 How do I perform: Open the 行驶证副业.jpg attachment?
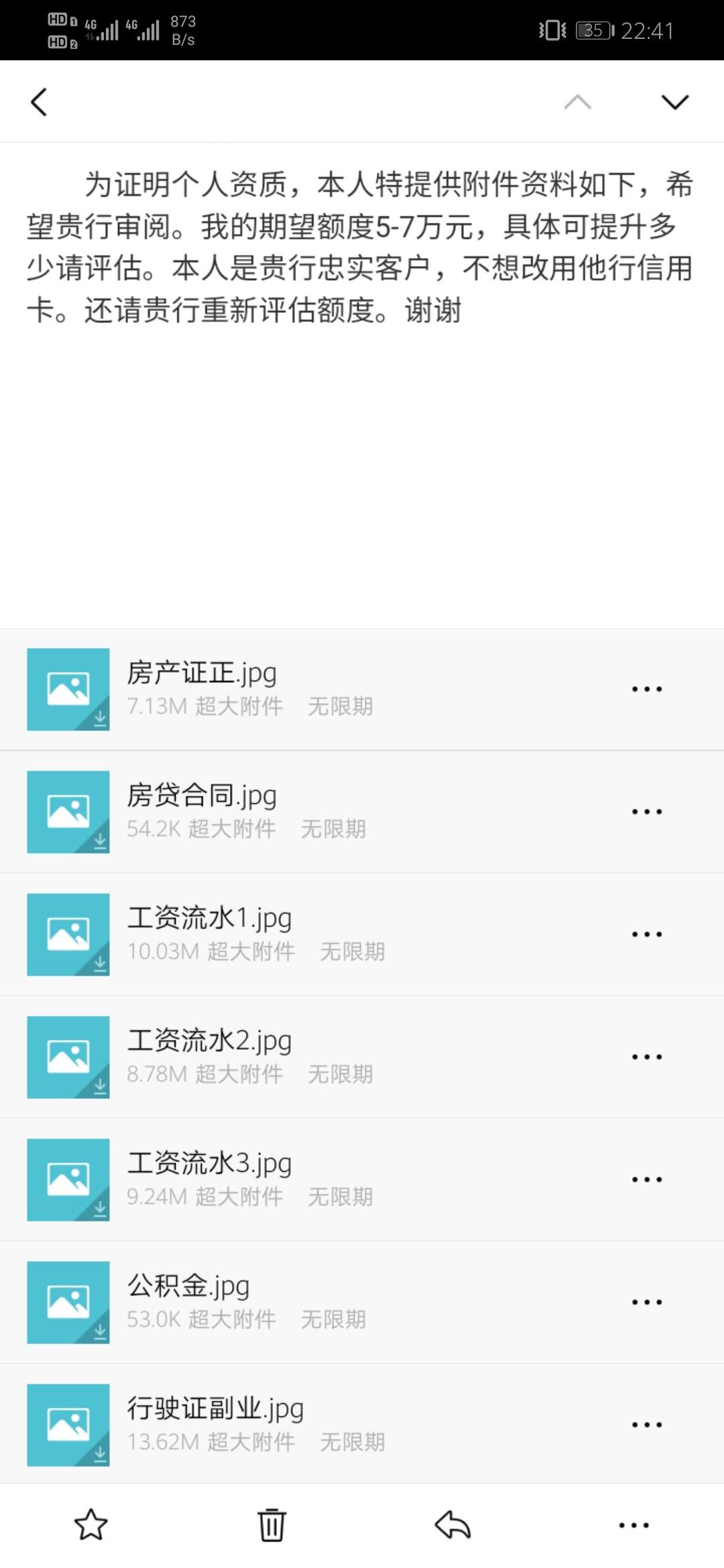(362, 1425)
